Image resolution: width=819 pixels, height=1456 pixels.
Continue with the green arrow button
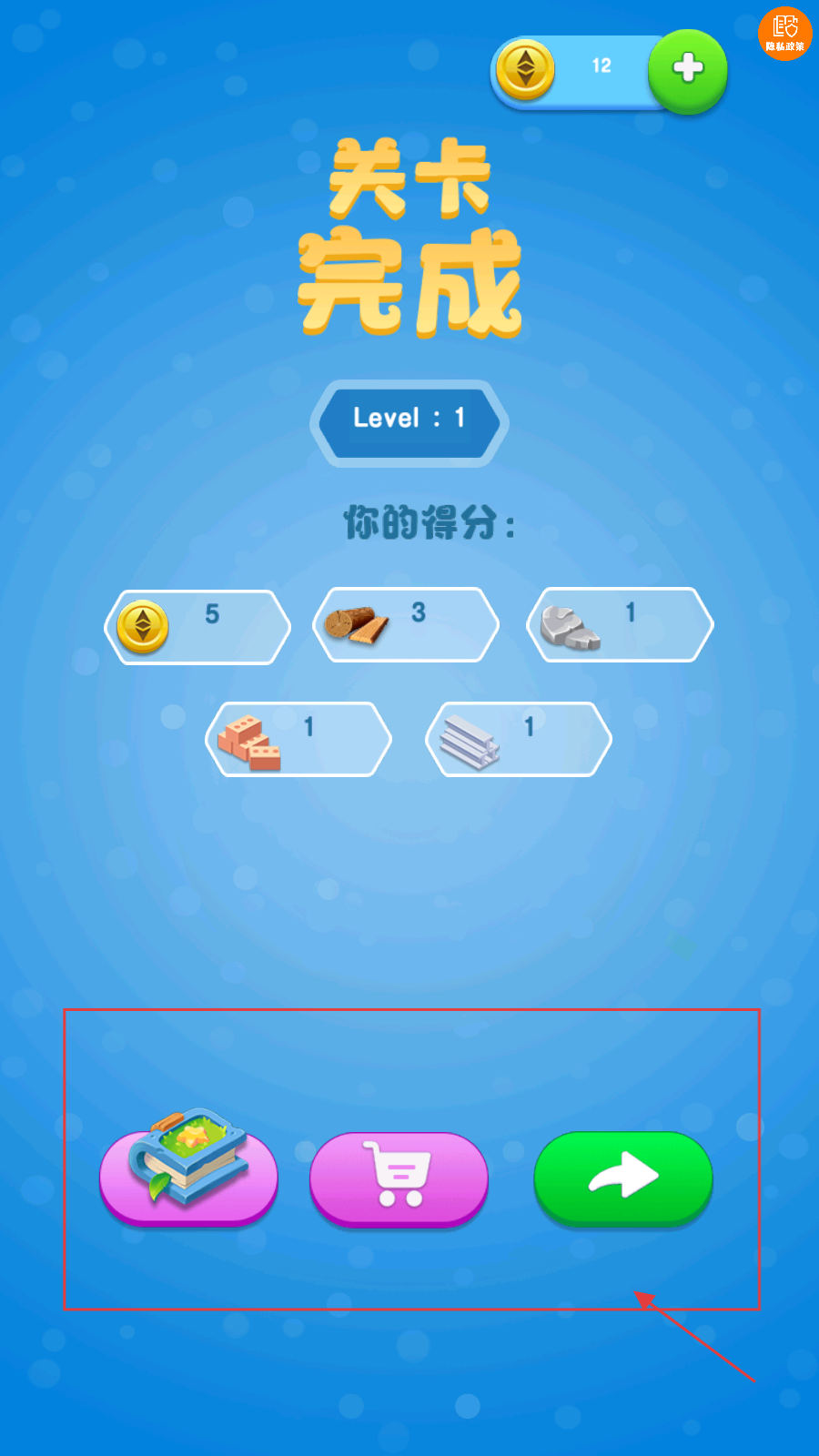pos(623,1177)
